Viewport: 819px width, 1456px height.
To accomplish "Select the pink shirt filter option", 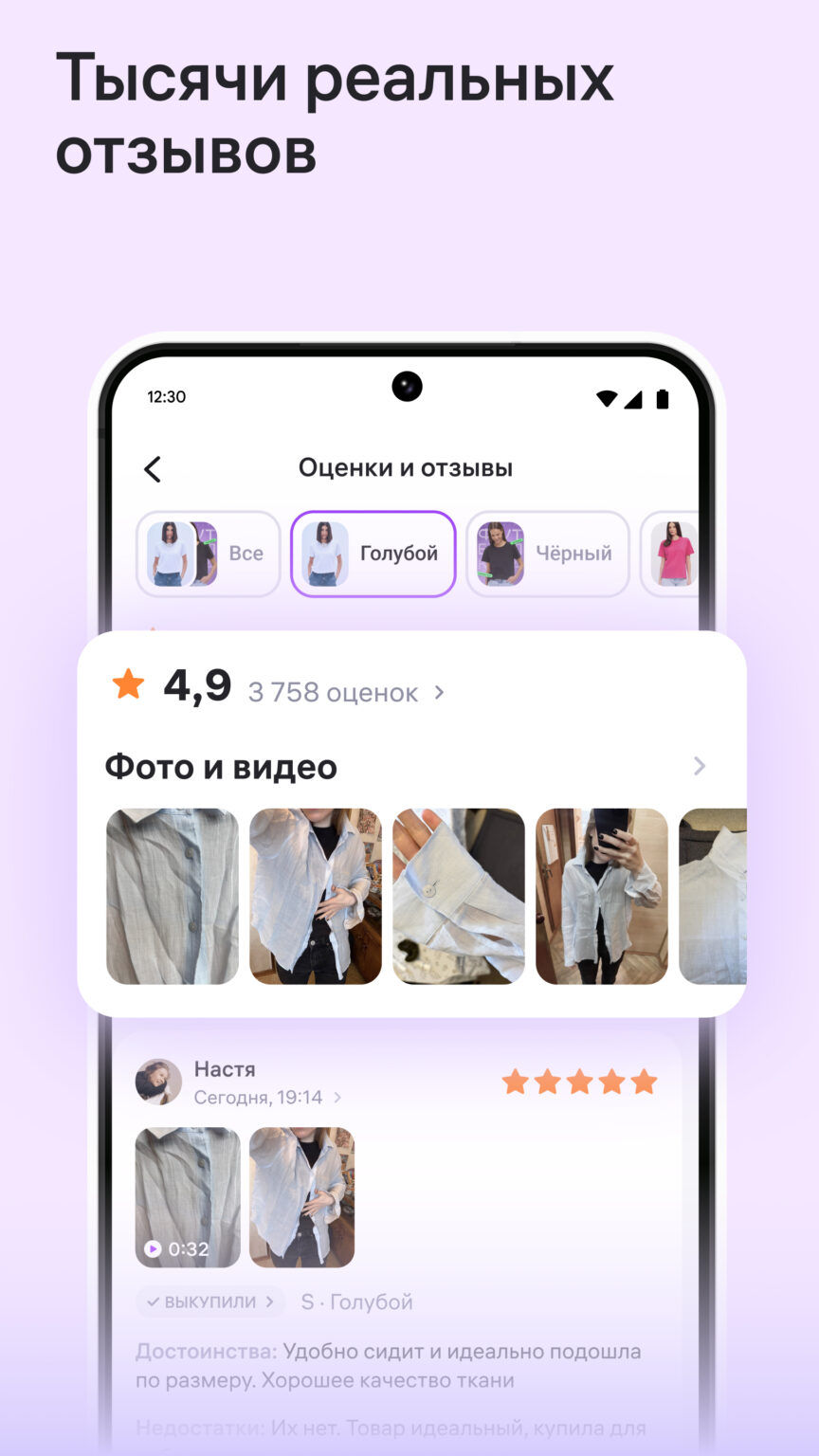I will tap(673, 554).
